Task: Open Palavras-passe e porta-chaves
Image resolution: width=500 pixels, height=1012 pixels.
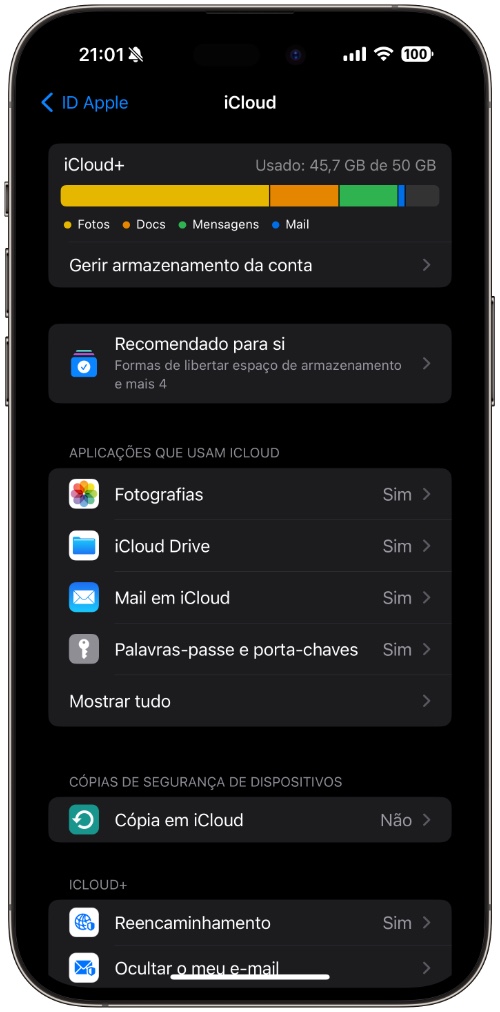Action: point(250,649)
